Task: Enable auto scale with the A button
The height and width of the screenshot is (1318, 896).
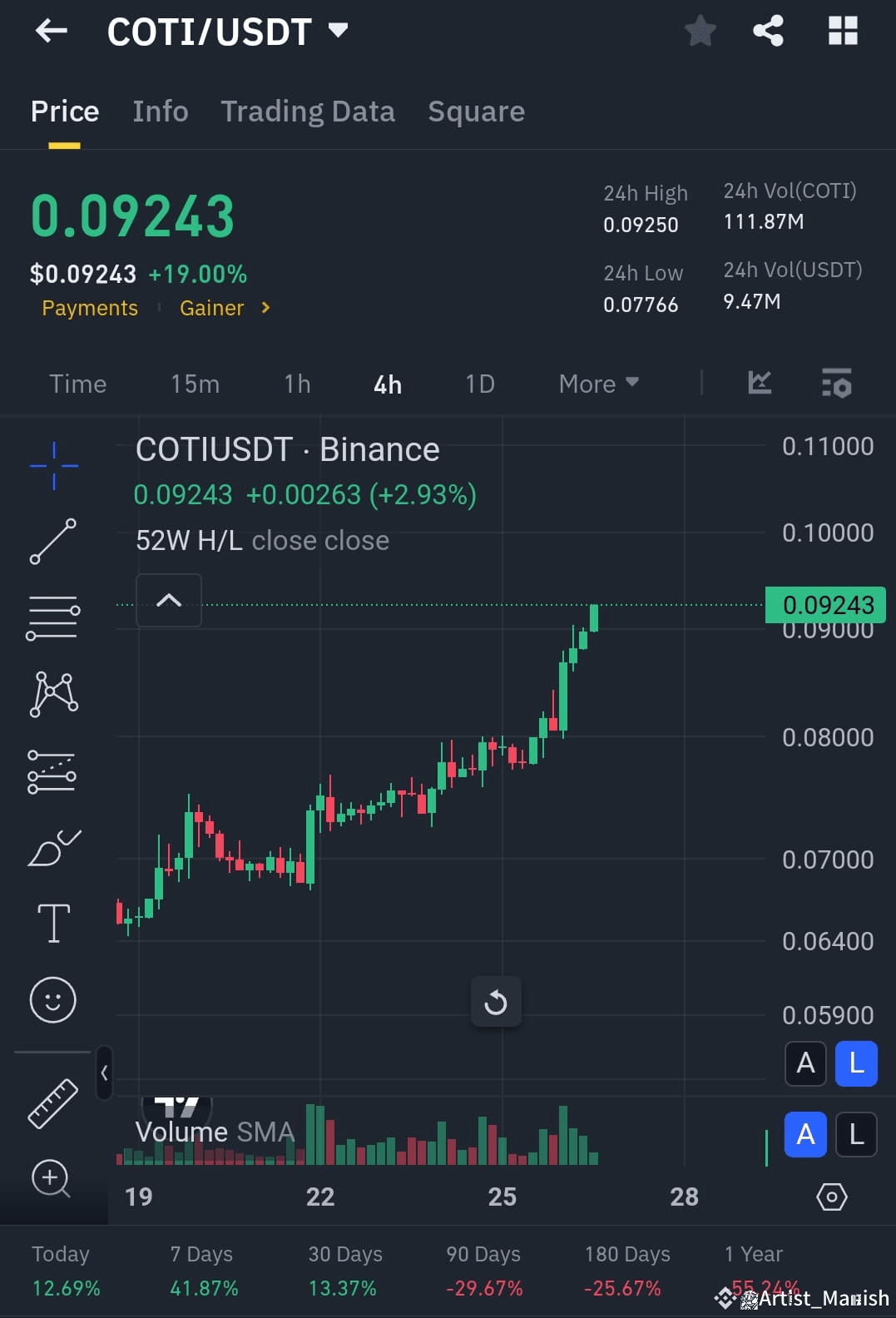Action: 804,1063
